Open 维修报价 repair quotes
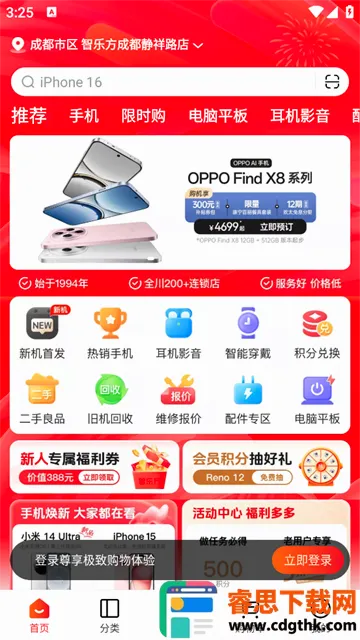 [178, 399]
